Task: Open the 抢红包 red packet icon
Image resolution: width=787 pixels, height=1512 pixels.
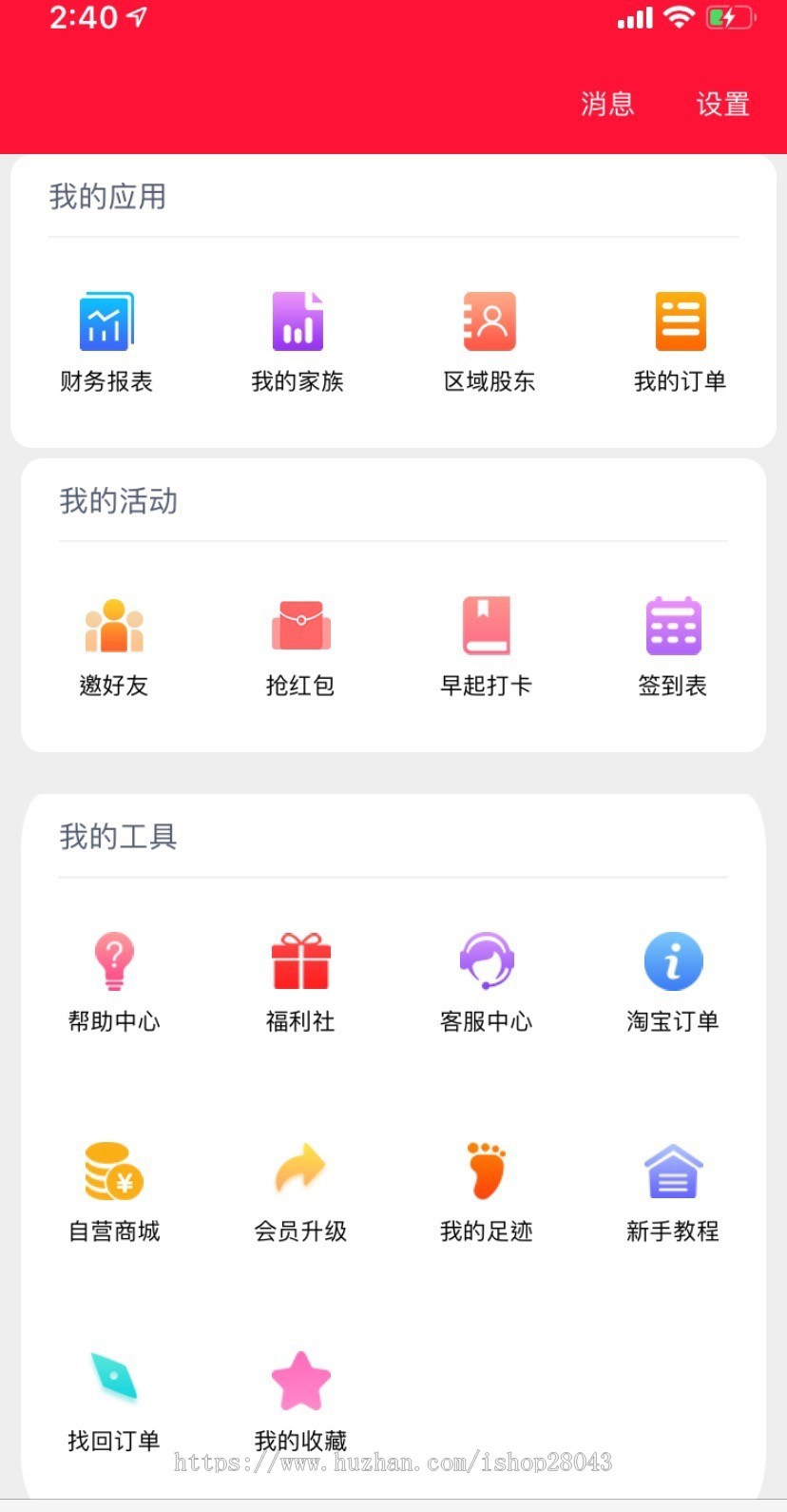Action: click(299, 625)
